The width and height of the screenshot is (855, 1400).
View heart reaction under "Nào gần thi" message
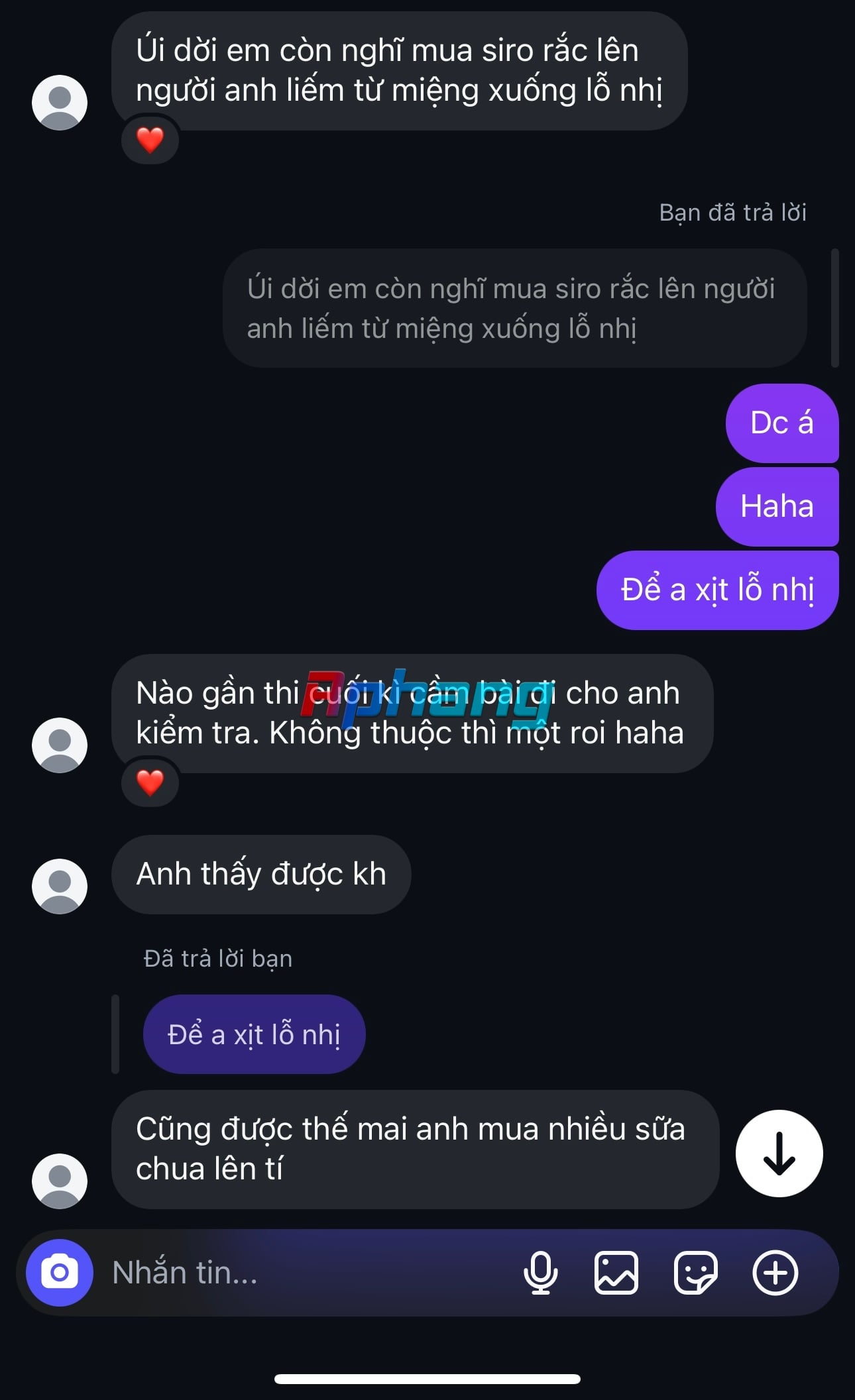click(150, 782)
